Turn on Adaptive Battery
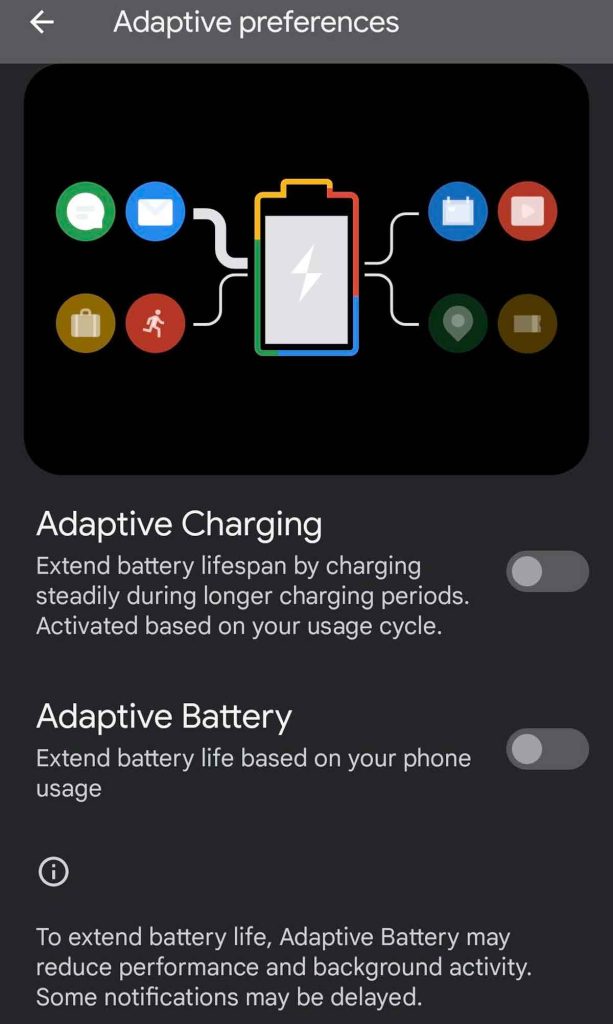Viewport: 613px width, 1024px height. (546, 749)
